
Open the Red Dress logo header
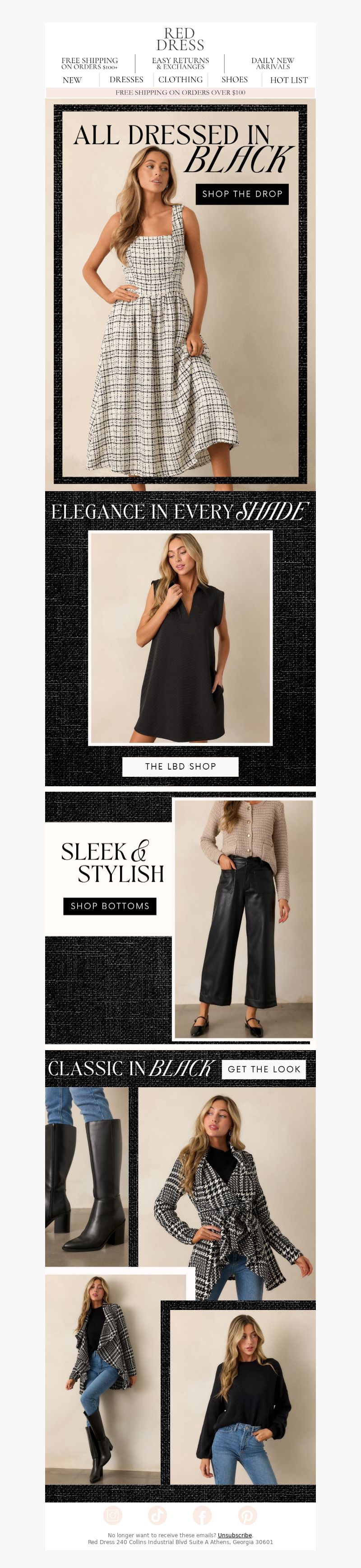tap(180, 39)
